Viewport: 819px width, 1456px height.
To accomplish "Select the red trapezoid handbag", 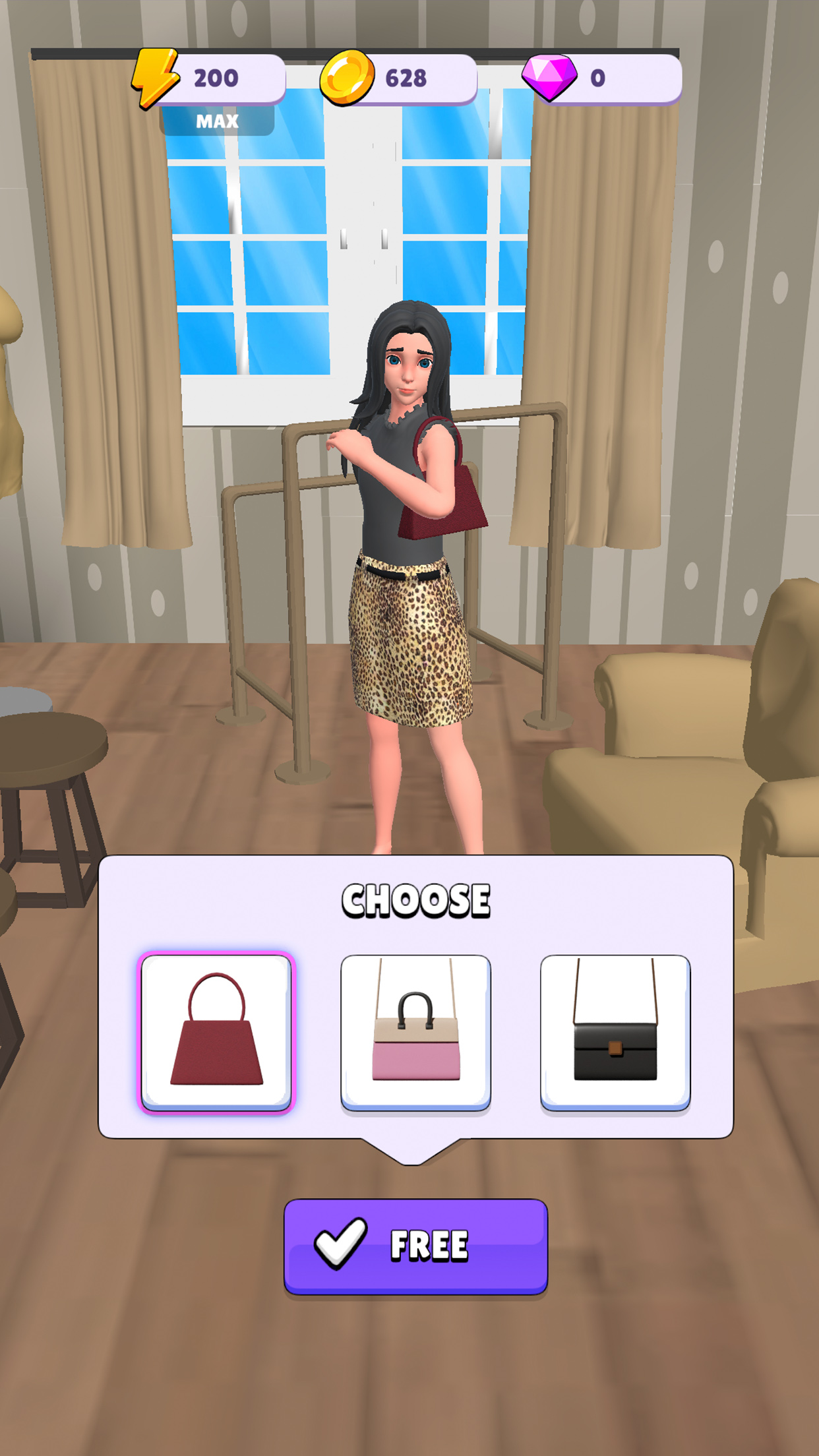I will click(216, 1032).
